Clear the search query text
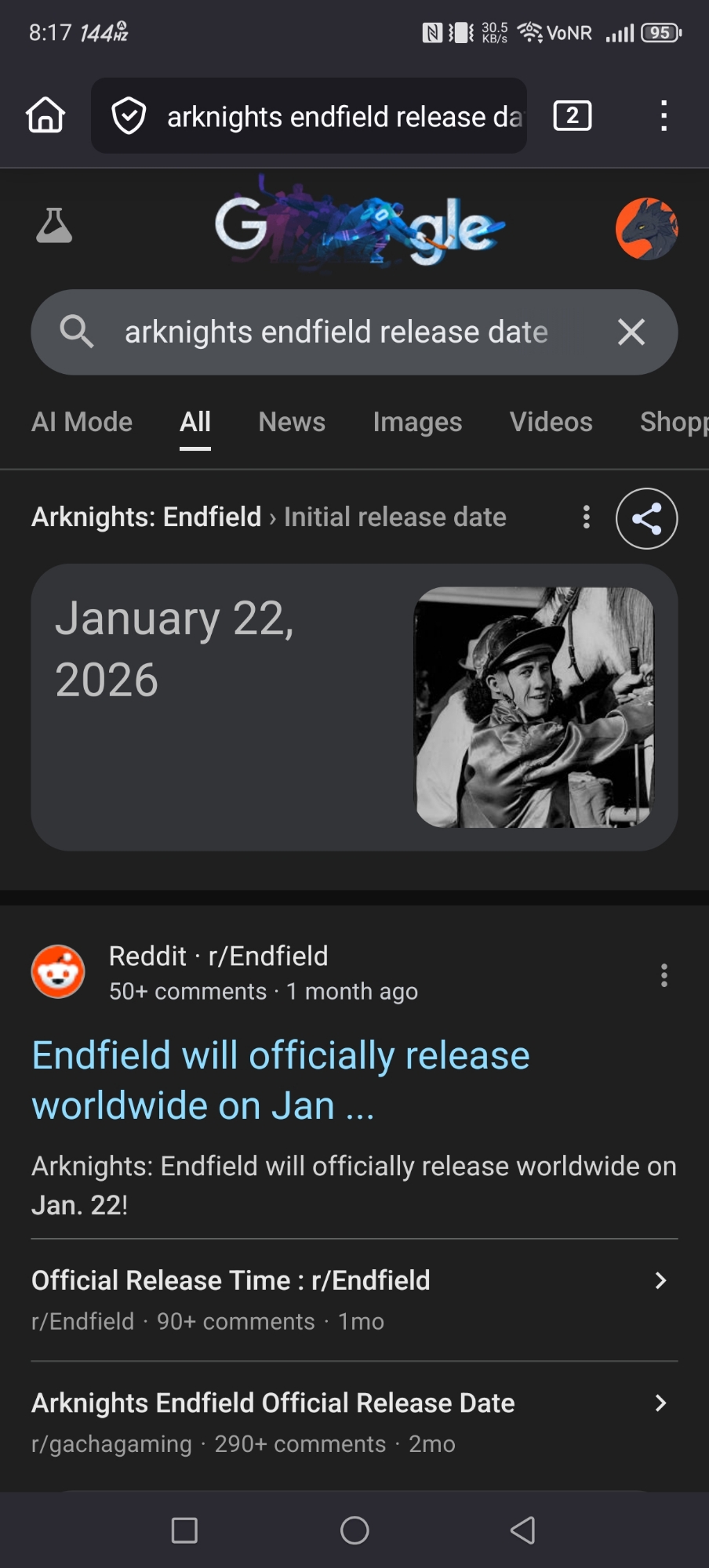The width and height of the screenshot is (709, 1568). tap(631, 332)
